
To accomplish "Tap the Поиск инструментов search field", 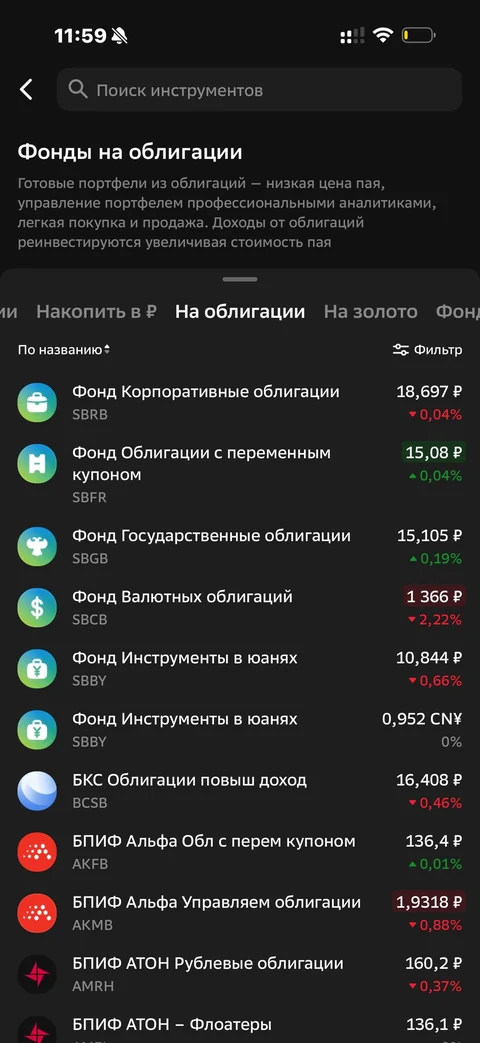I will click(259, 89).
